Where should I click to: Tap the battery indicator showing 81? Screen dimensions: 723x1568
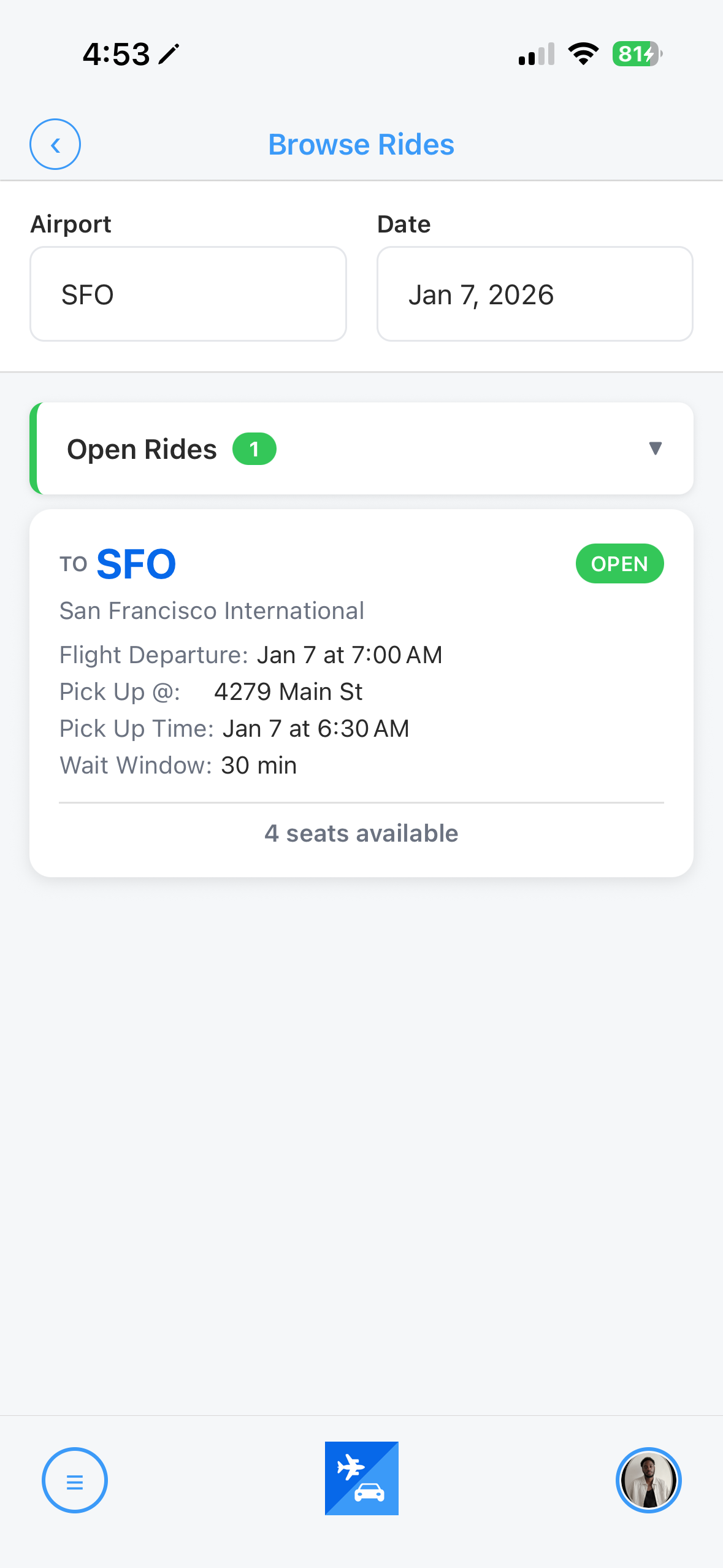pyautogui.click(x=635, y=54)
